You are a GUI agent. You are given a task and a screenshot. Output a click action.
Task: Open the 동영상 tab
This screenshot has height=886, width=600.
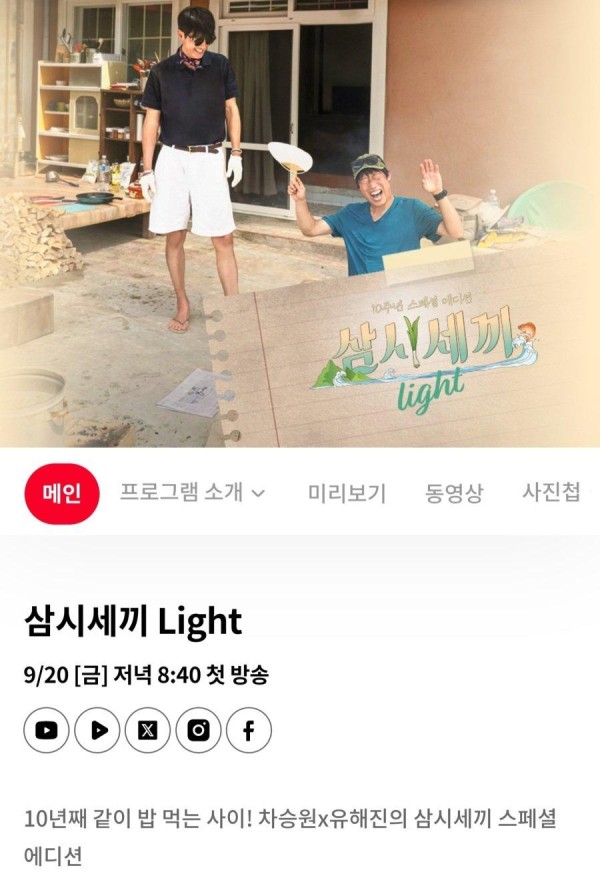point(453,493)
